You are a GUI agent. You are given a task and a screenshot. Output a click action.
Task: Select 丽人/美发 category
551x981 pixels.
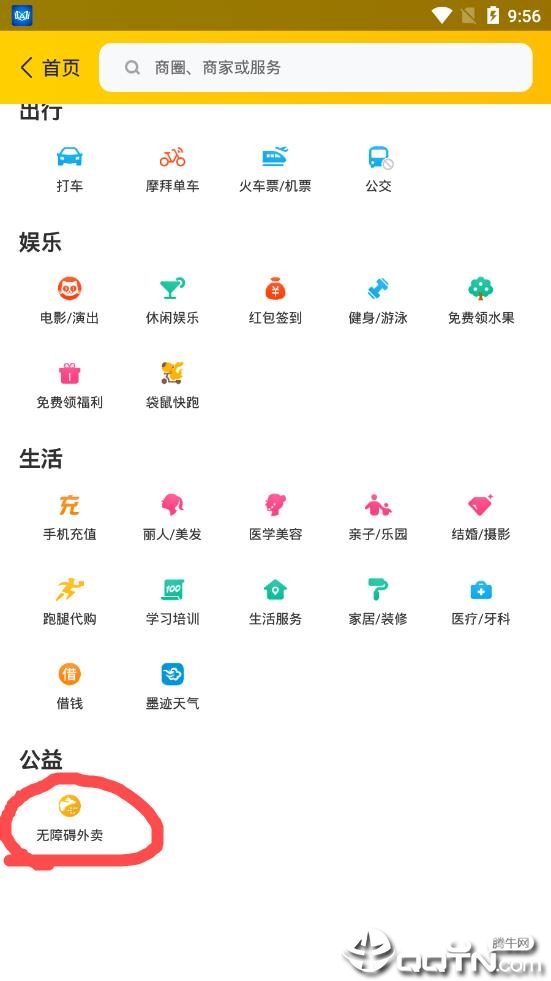[172, 517]
